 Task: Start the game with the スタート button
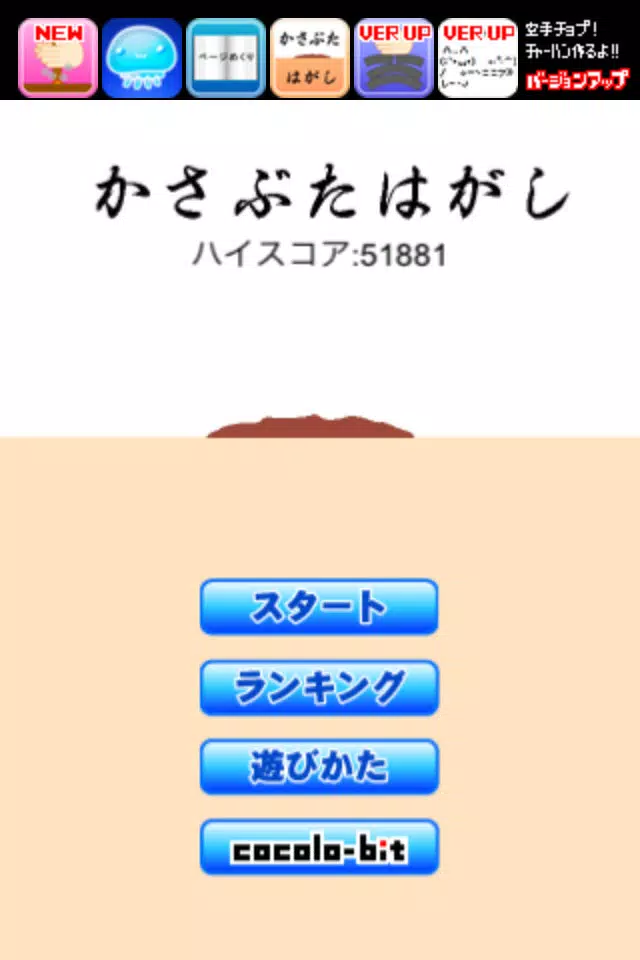coord(319,606)
